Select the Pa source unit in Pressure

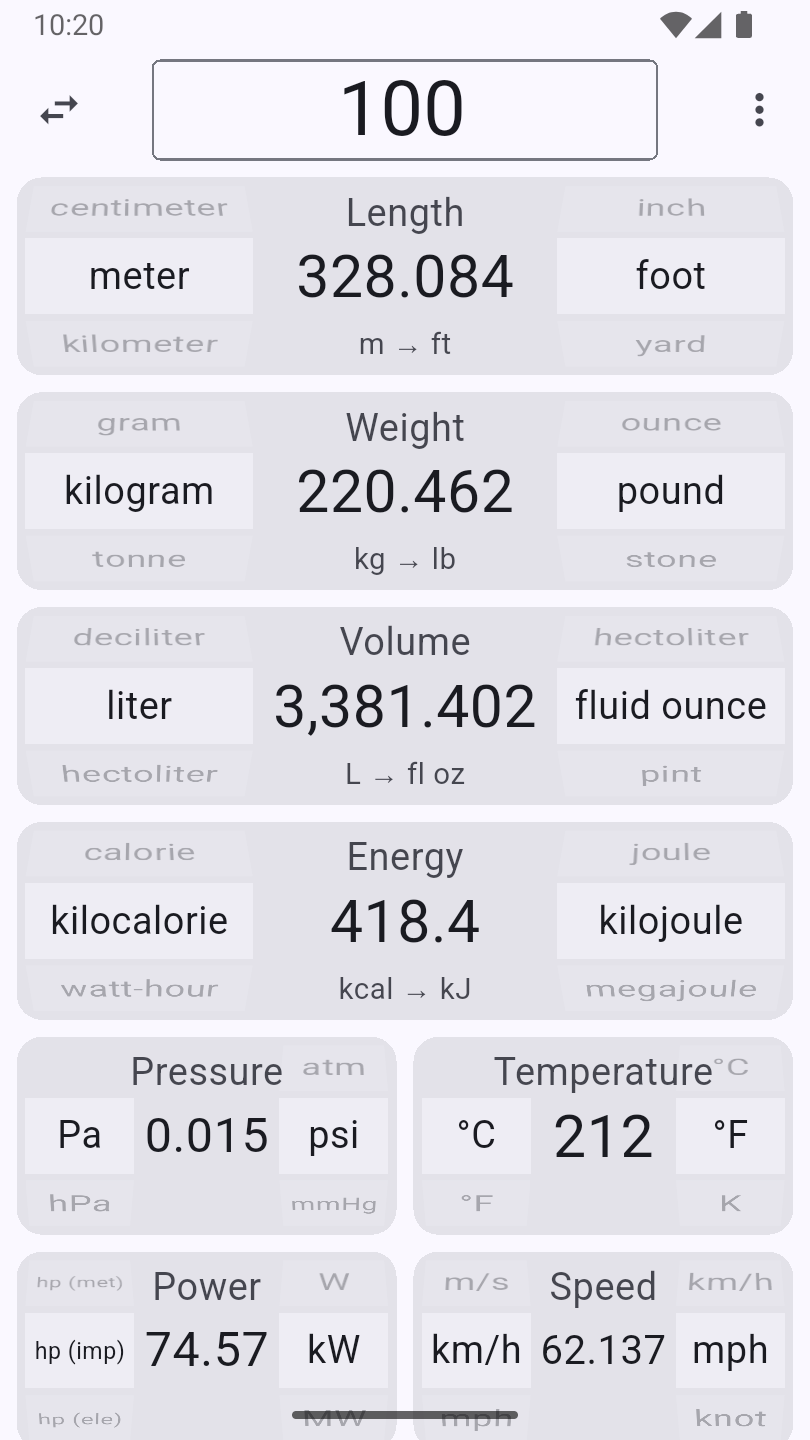80,1136
